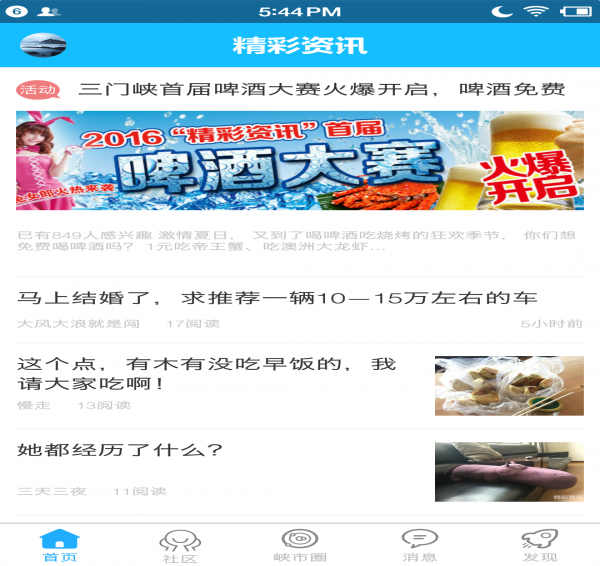Go to the 峡市圈 tab

300,546
